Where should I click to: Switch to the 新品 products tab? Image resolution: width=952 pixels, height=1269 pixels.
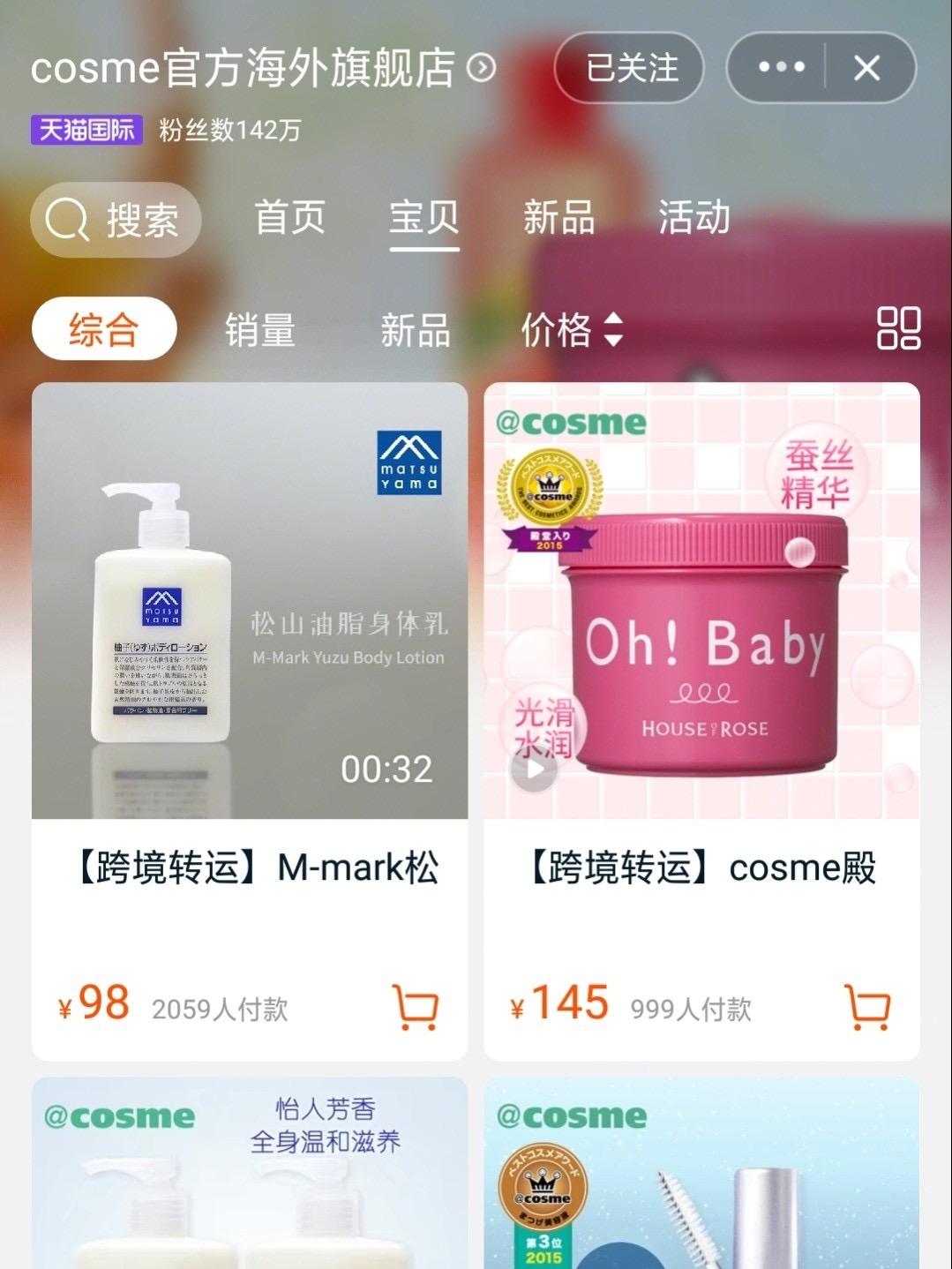pos(557,216)
